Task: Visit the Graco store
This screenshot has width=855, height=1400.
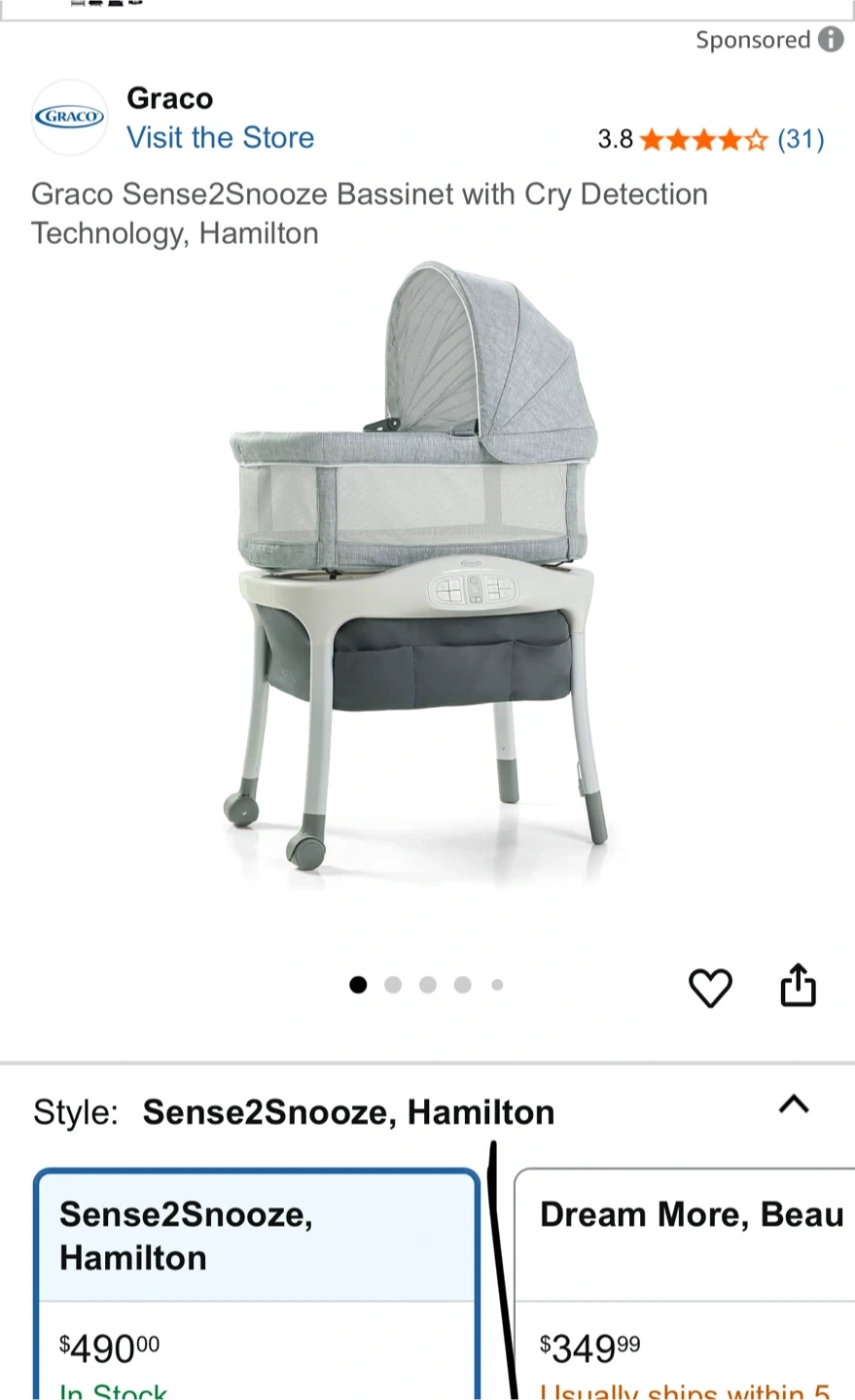Action: click(x=220, y=138)
